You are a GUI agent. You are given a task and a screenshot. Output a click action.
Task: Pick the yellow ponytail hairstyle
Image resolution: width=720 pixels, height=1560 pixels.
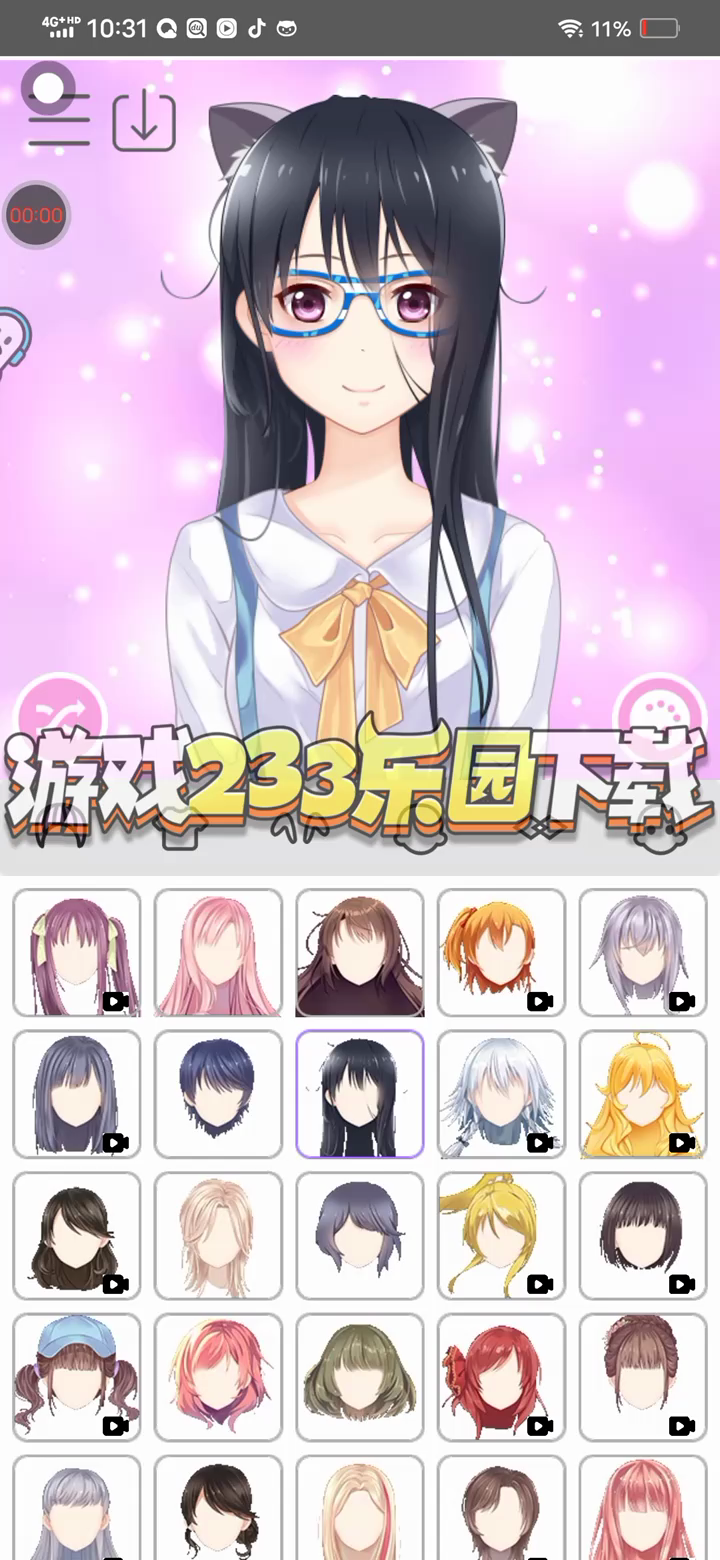501,1235
